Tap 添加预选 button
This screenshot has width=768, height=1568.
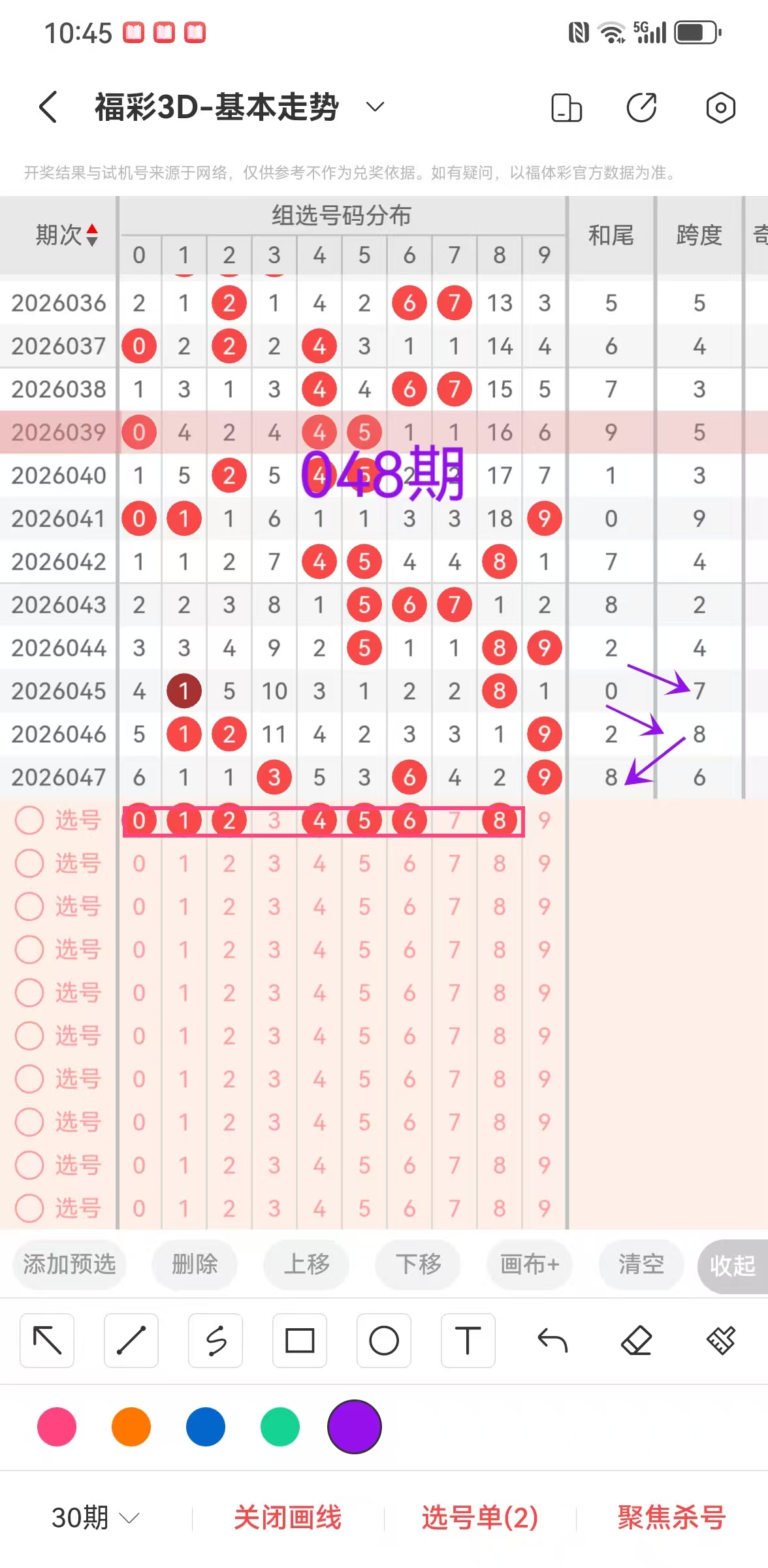tap(69, 1264)
